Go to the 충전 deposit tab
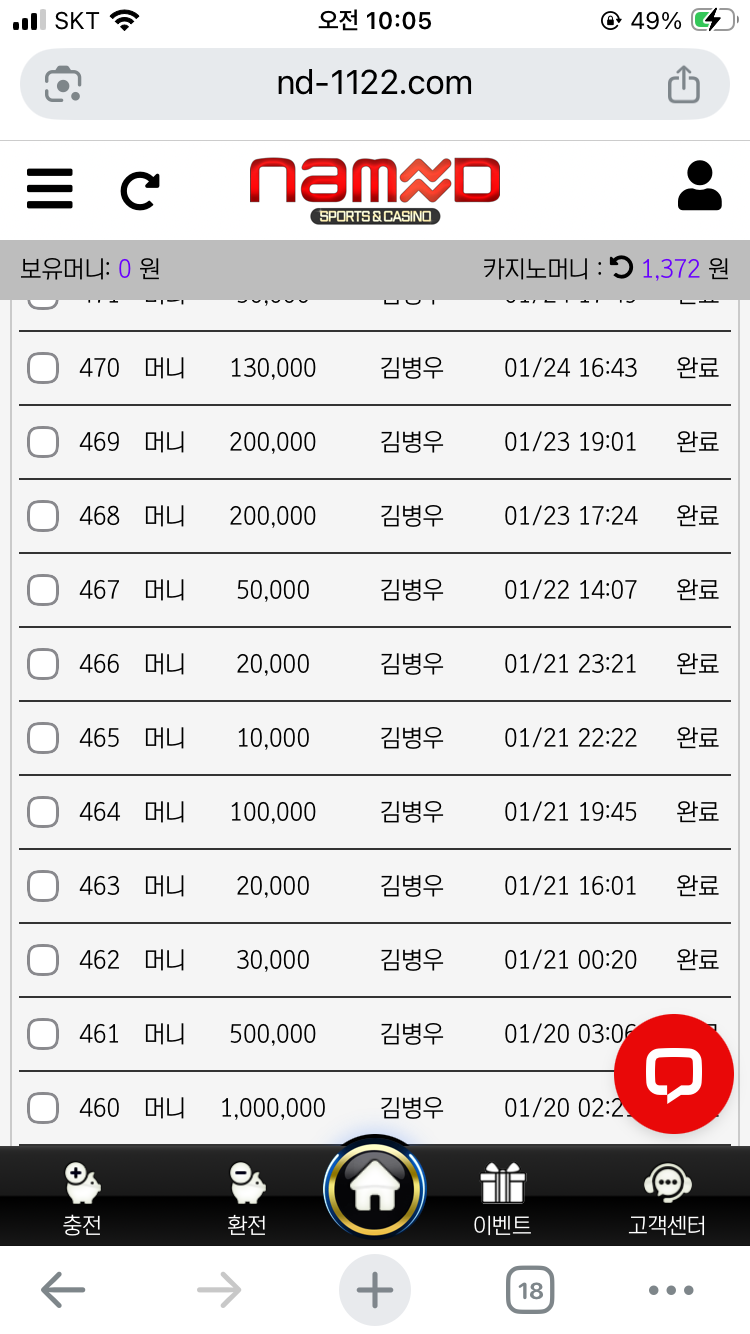This screenshot has width=750, height=1334. click(82, 1199)
